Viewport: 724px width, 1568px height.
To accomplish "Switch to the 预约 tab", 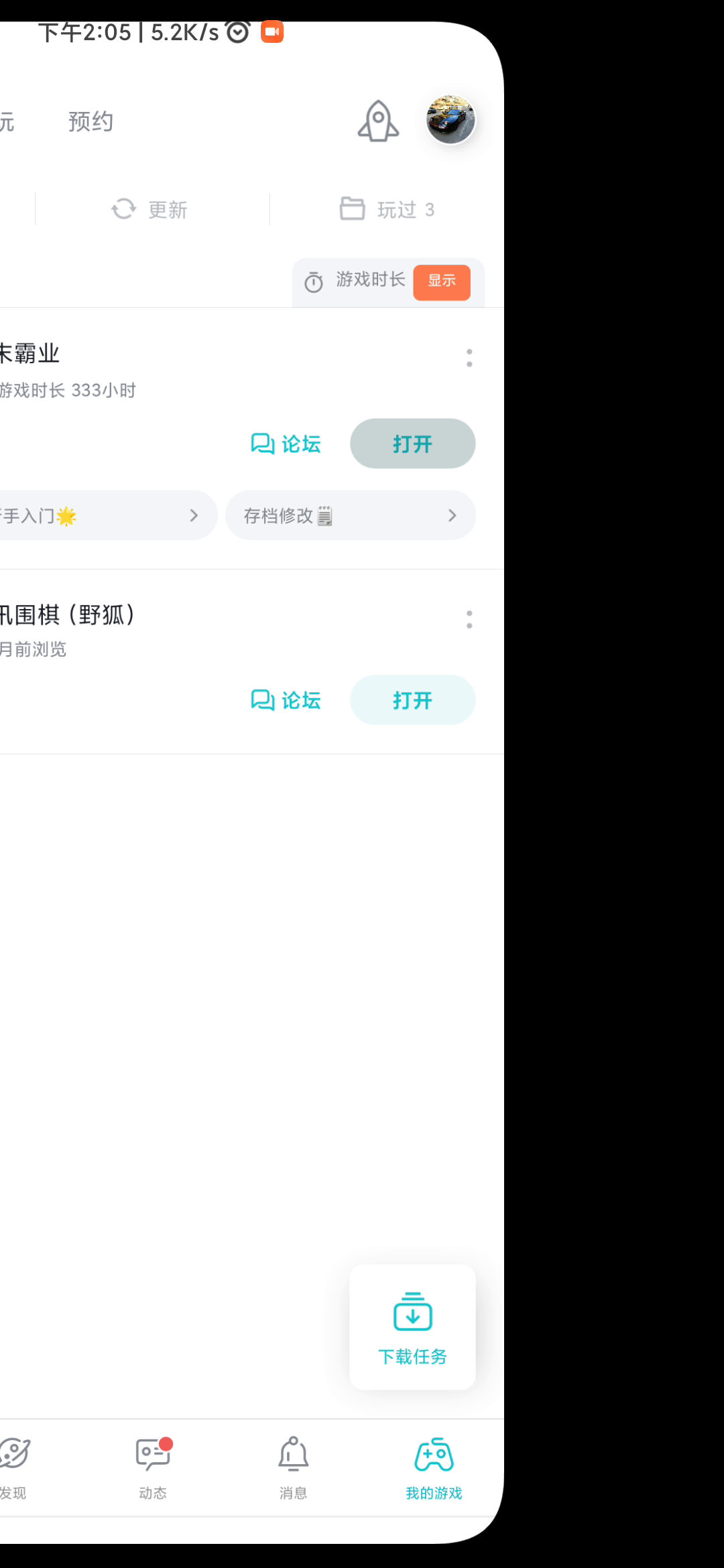I will click(90, 122).
